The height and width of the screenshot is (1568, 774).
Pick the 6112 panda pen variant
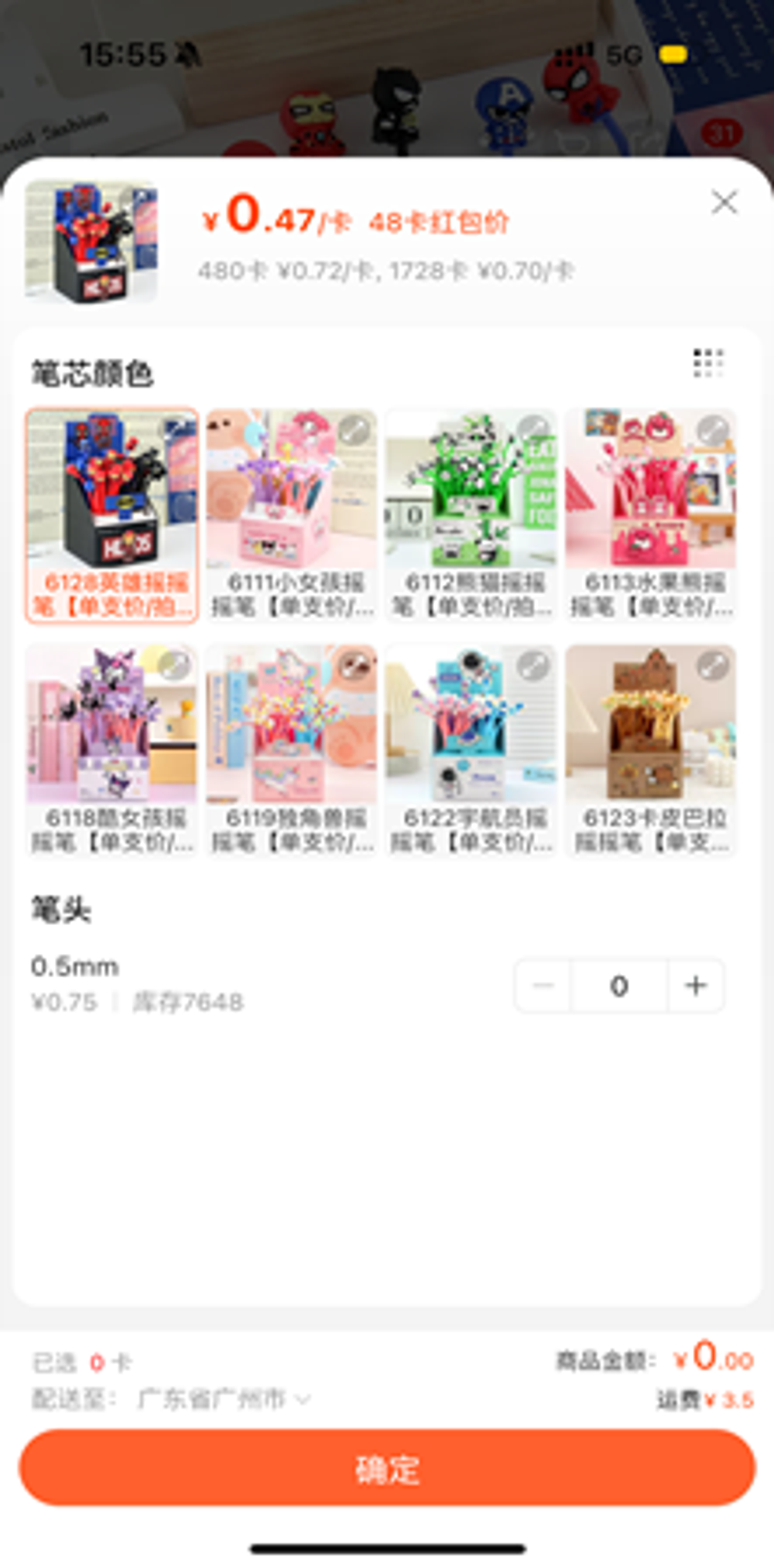[471, 514]
